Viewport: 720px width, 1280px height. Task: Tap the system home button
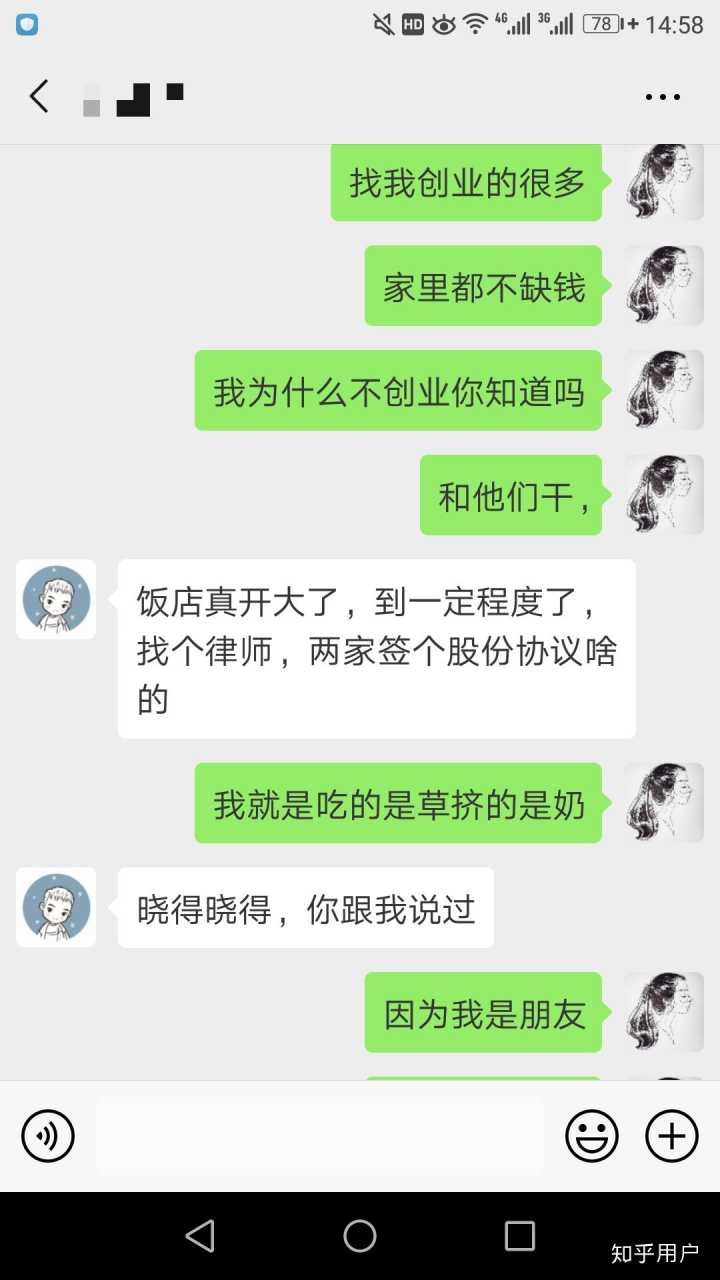point(360,1236)
